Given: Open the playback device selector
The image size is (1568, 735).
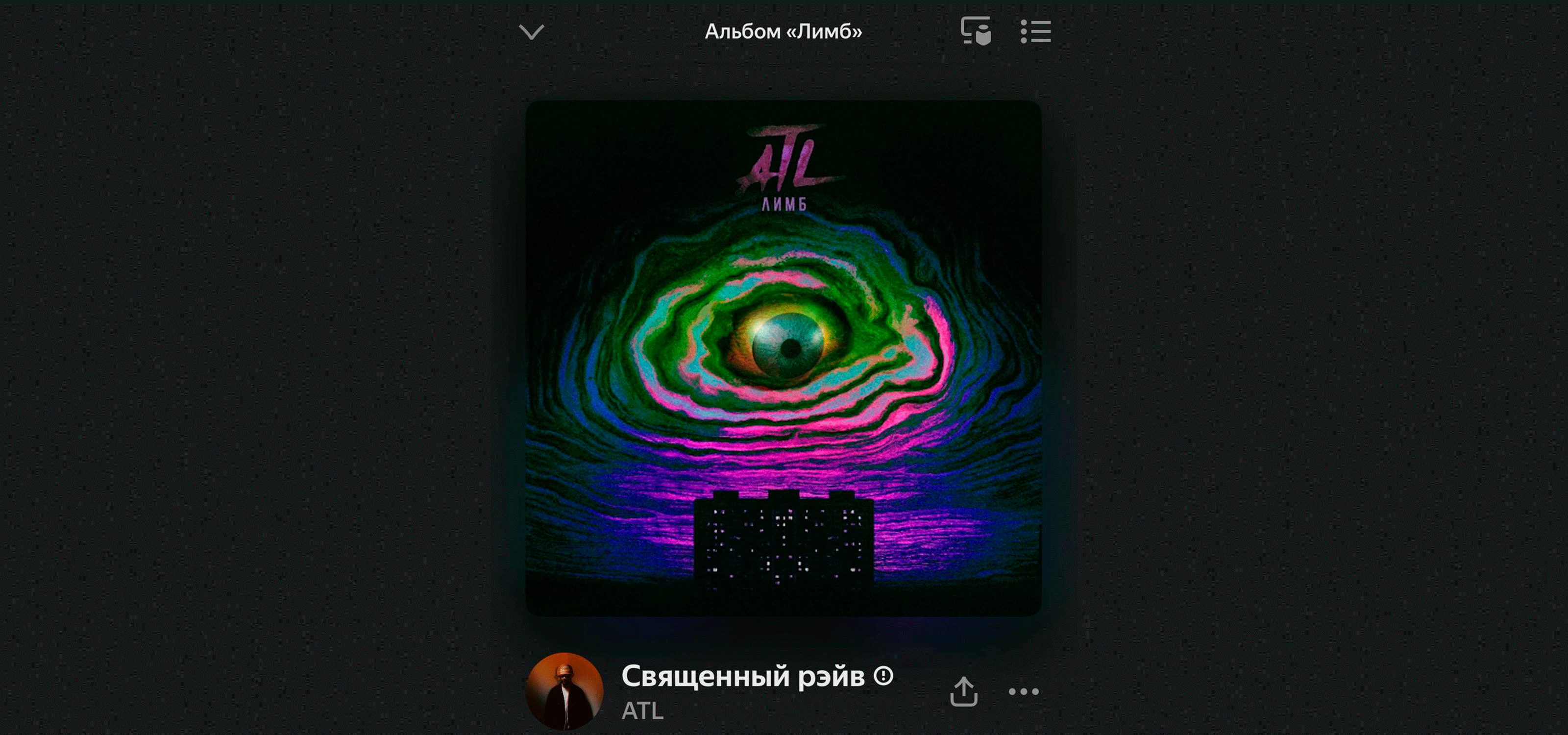Looking at the screenshot, I should tap(976, 31).
